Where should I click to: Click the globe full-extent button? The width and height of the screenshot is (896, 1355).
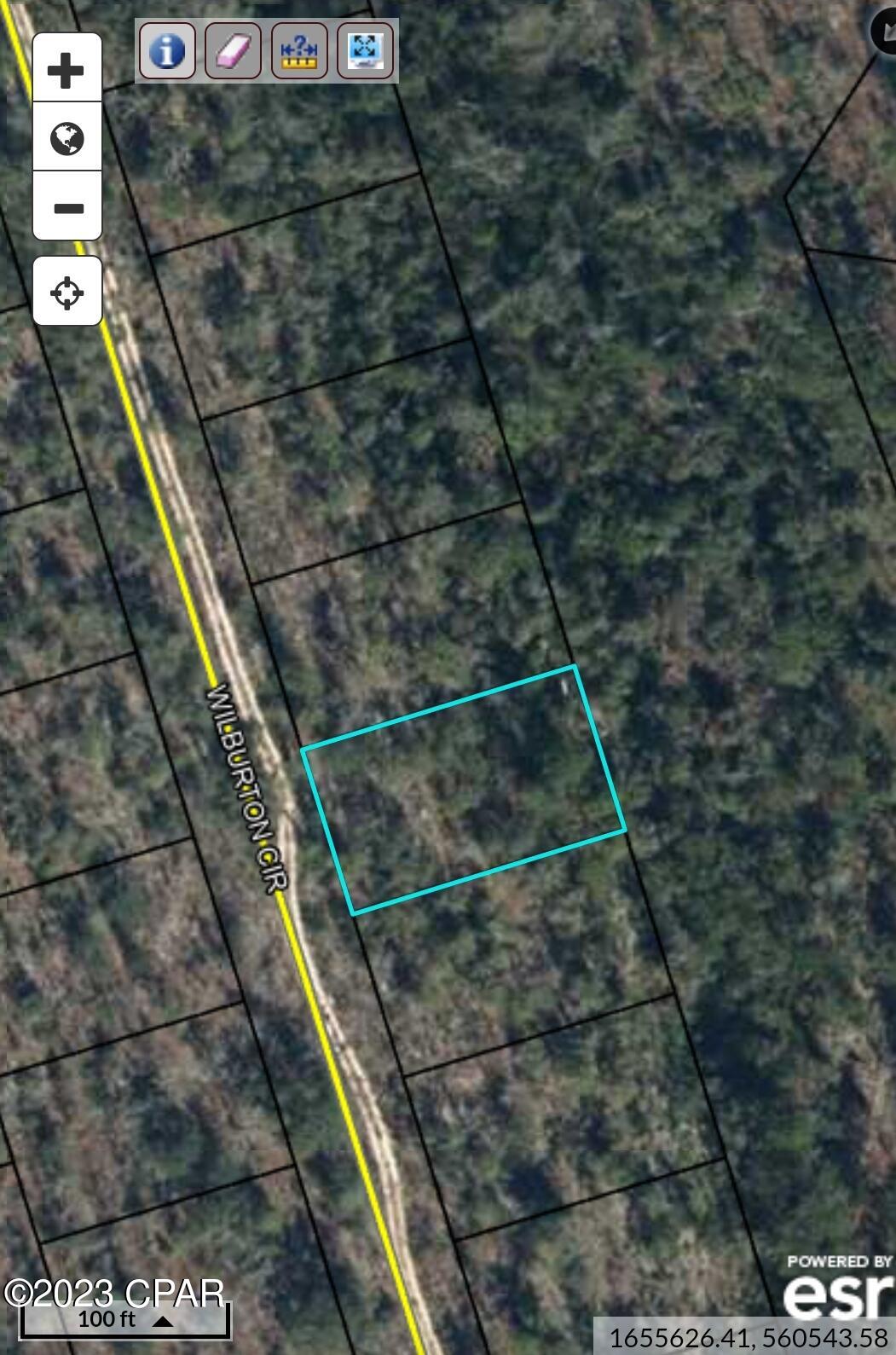point(67,138)
